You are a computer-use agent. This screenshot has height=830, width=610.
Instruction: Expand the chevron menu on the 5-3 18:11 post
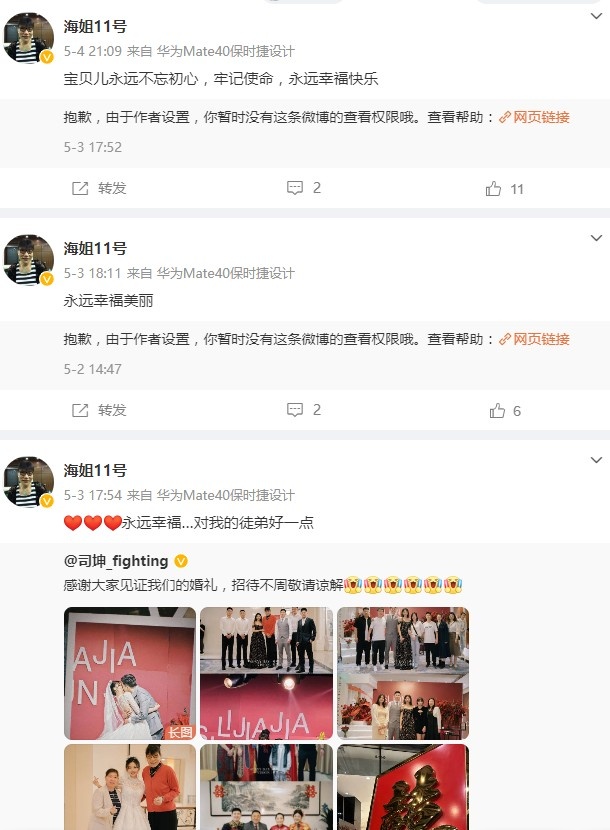click(596, 238)
